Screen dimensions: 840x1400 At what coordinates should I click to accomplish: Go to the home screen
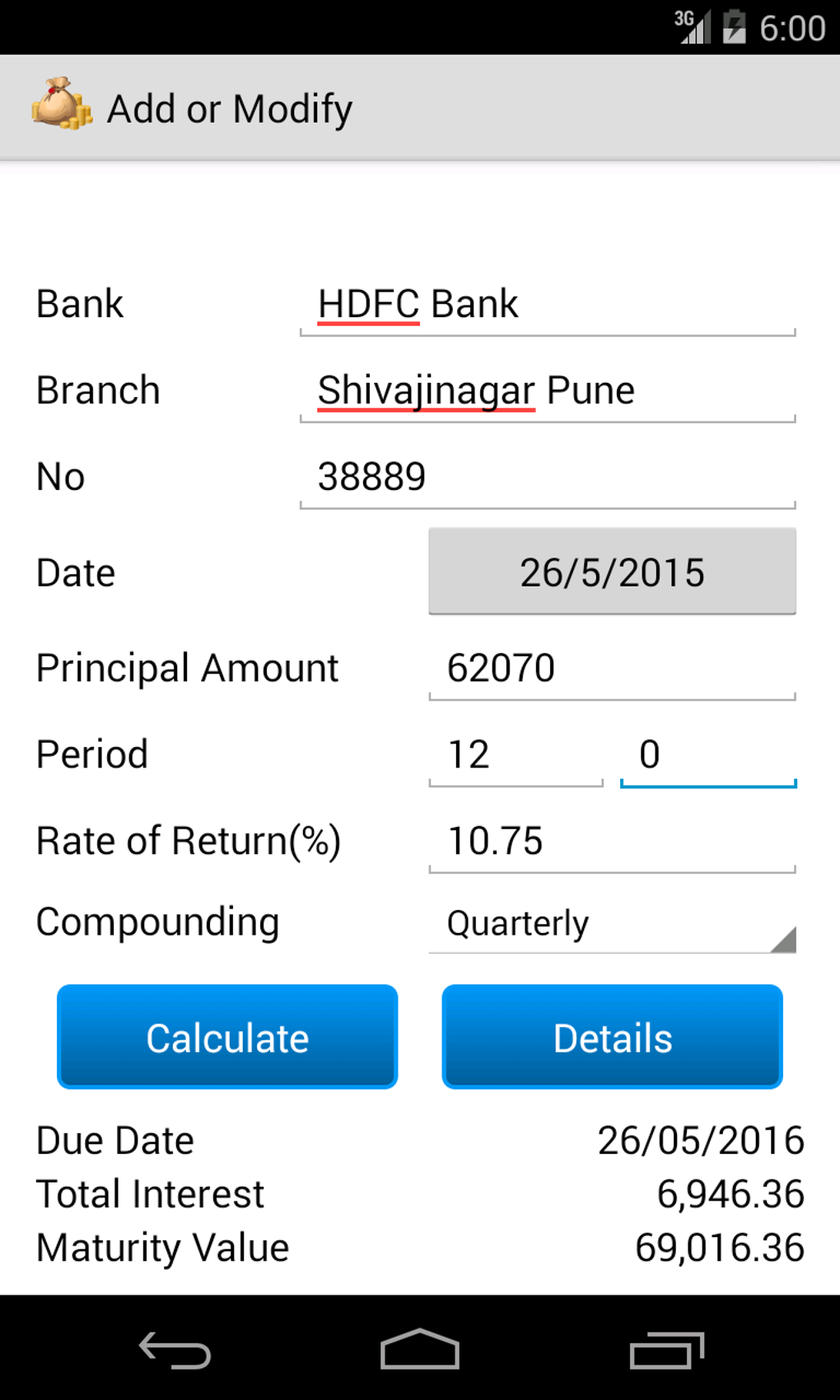tap(420, 1351)
